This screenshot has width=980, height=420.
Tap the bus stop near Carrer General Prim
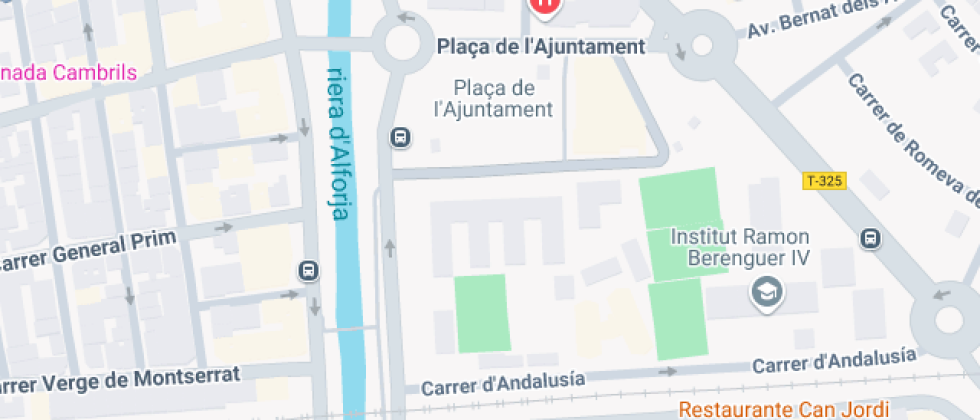click(308, 271)
